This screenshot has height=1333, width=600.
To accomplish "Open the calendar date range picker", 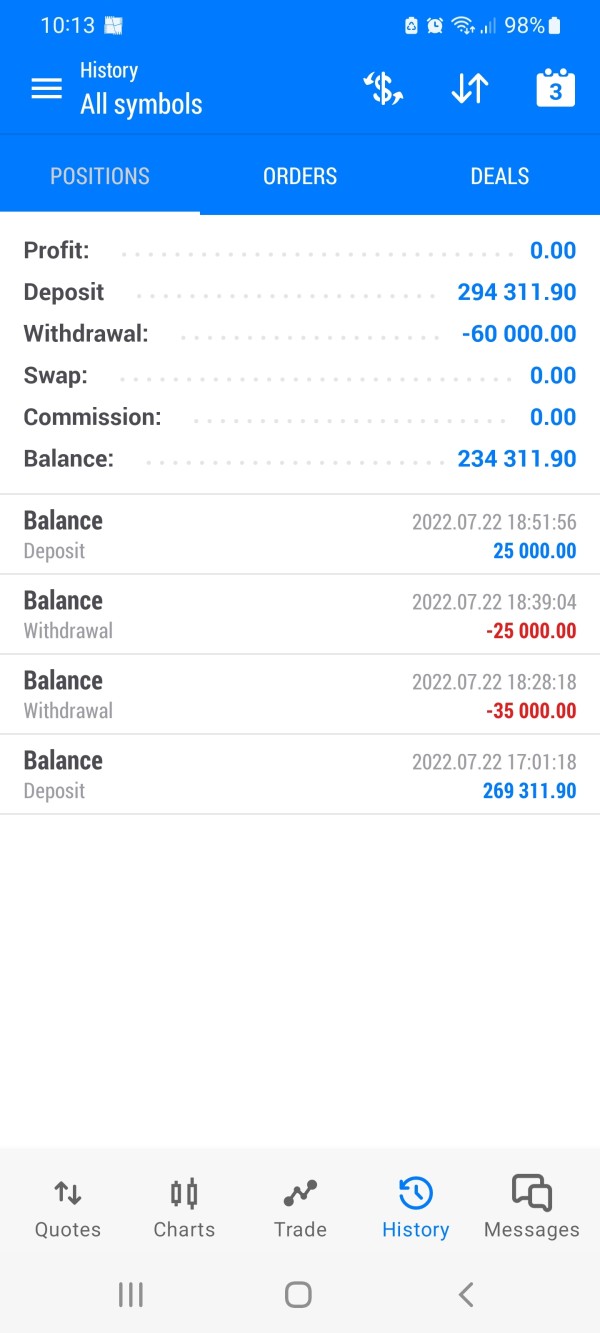I will tap(556, 88).
